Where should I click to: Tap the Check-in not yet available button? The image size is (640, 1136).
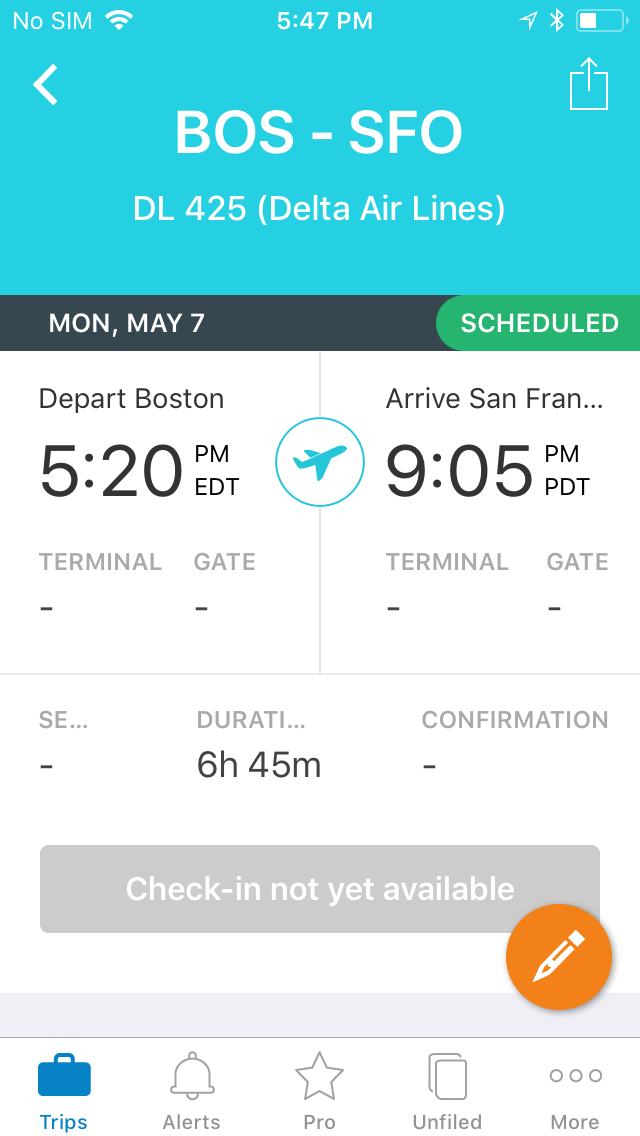(320, 889)
